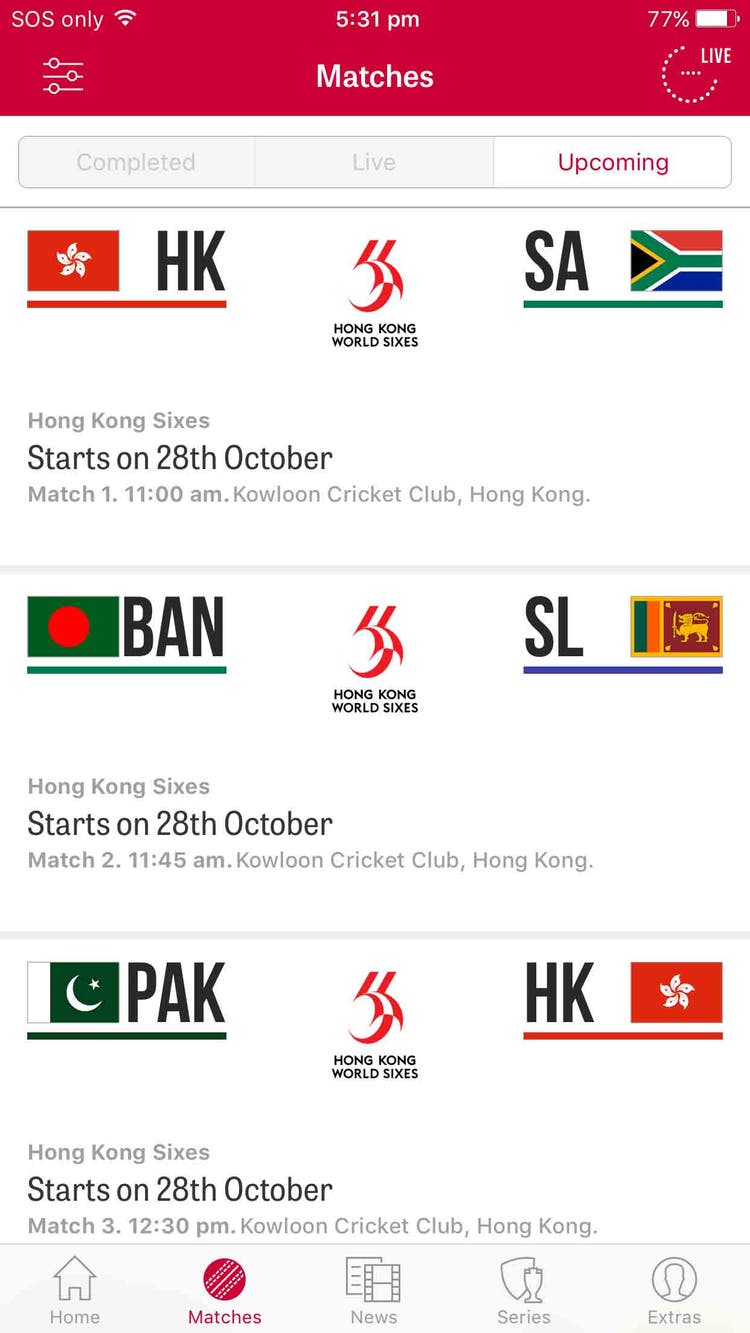Select the Upcoming matches tab

point(613,162)
